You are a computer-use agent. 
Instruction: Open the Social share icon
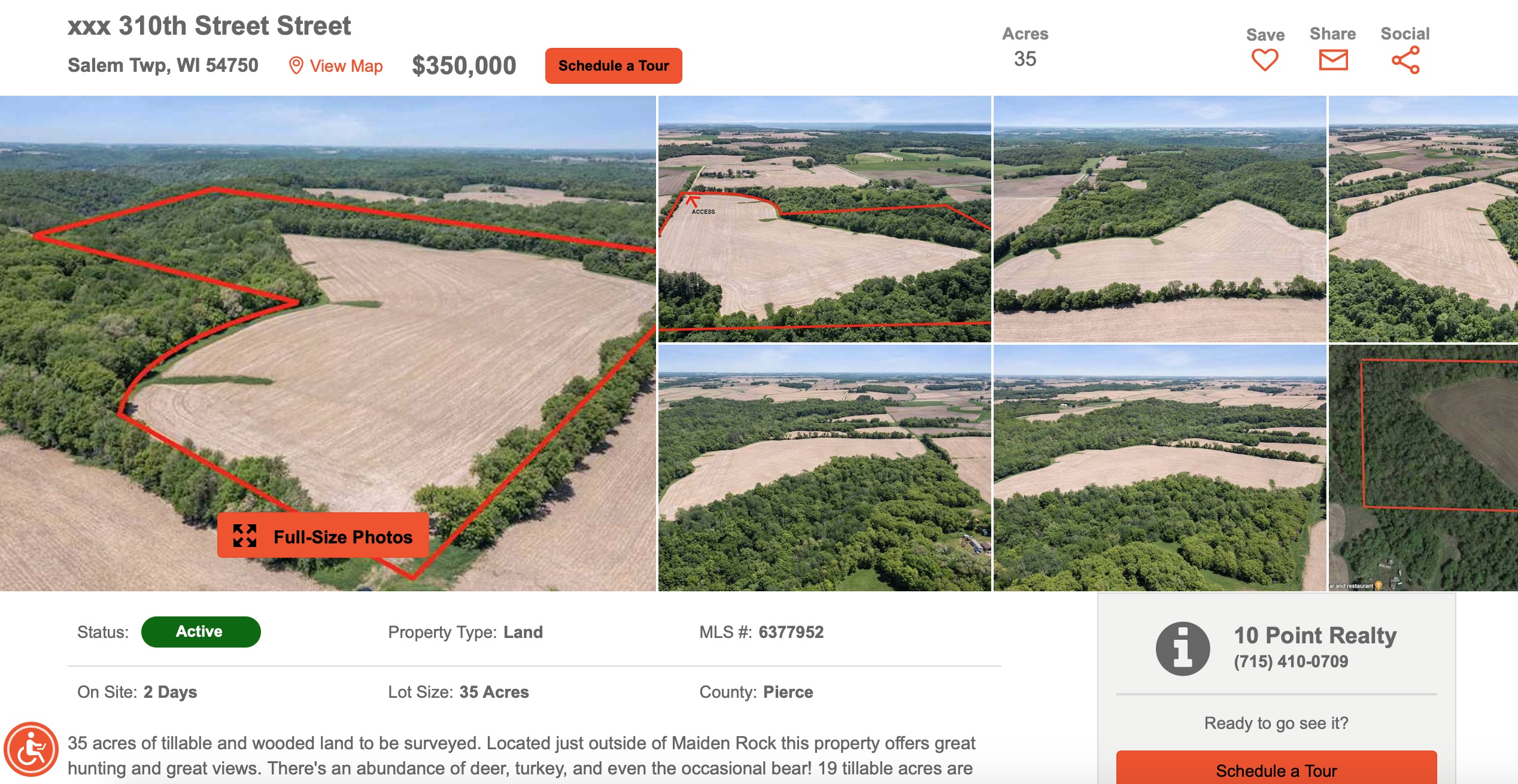[x=1405, y=60]
